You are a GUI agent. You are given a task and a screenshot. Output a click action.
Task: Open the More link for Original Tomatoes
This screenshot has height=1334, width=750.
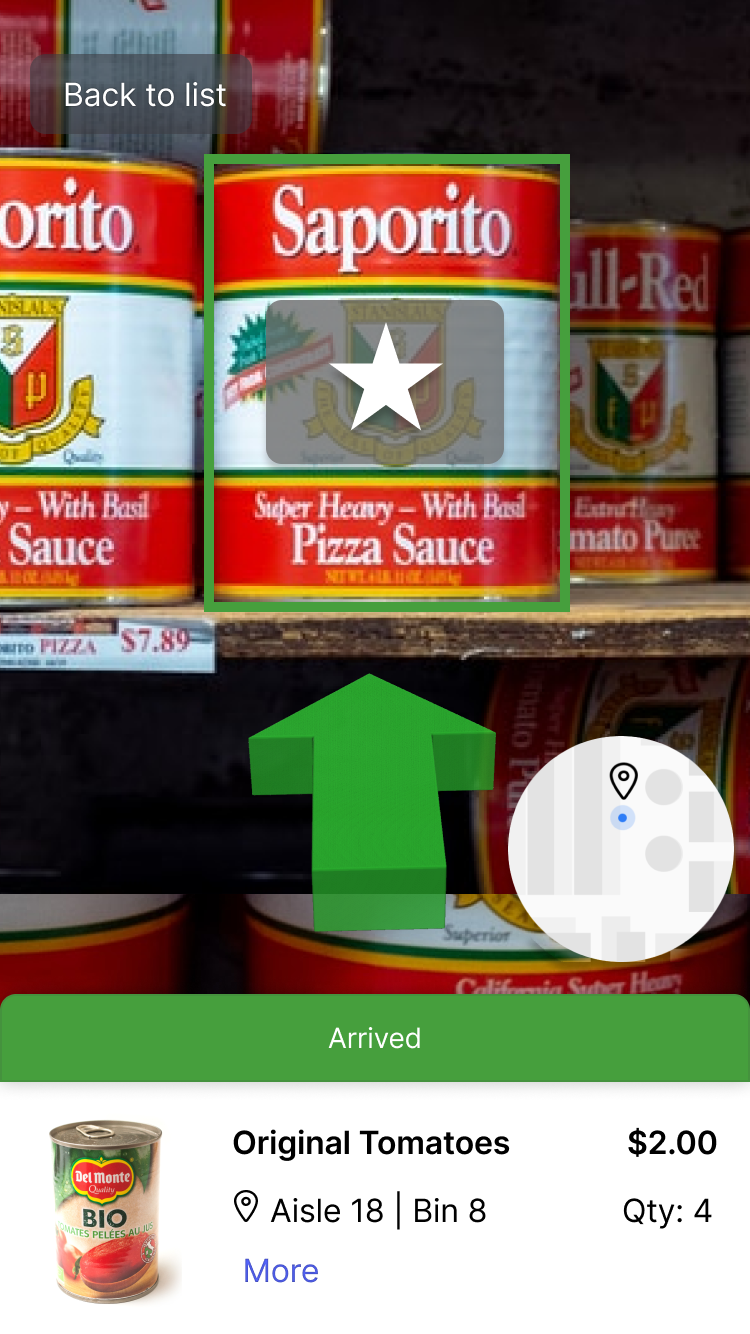click(281, 1270)
